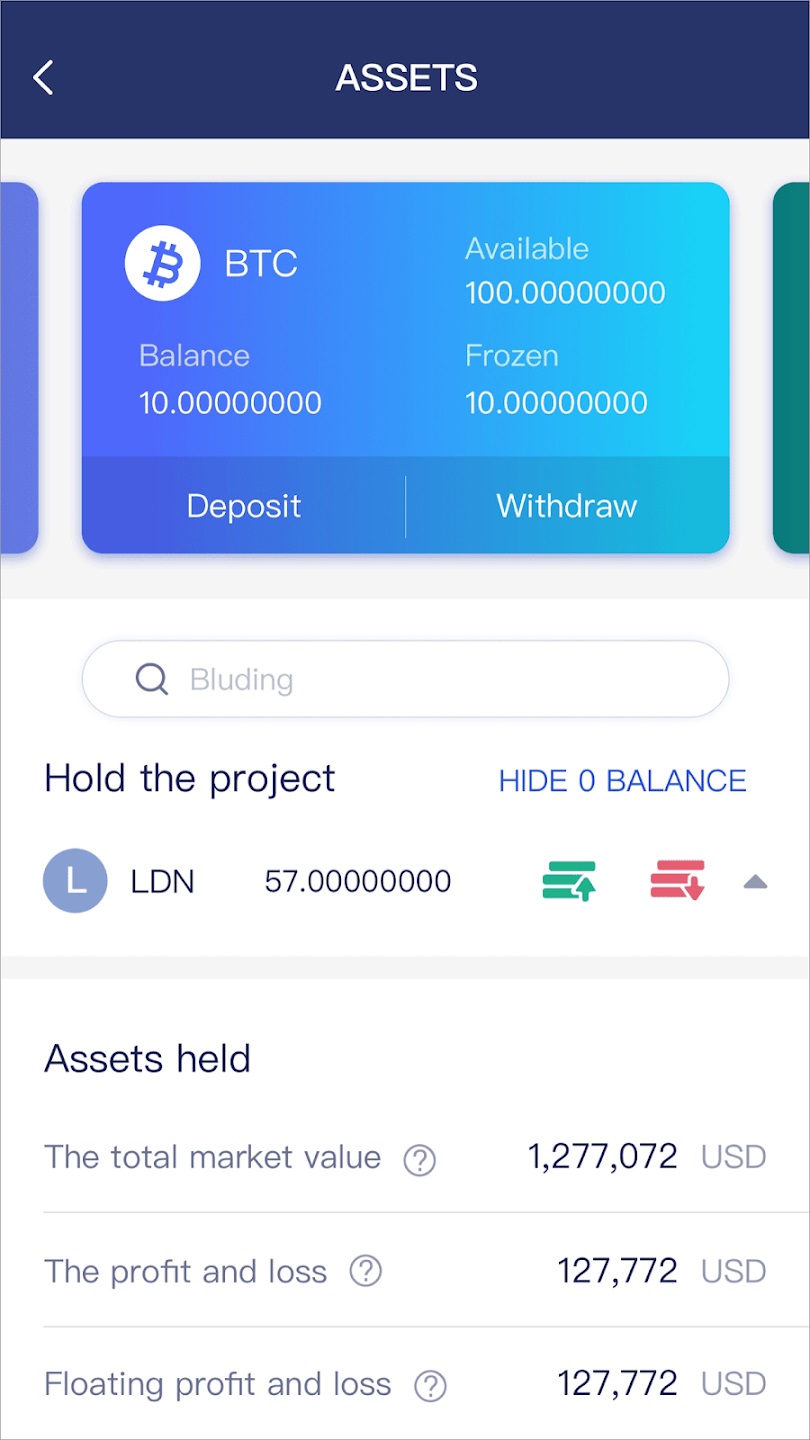Focus the Bluding search field

point(405,679)
